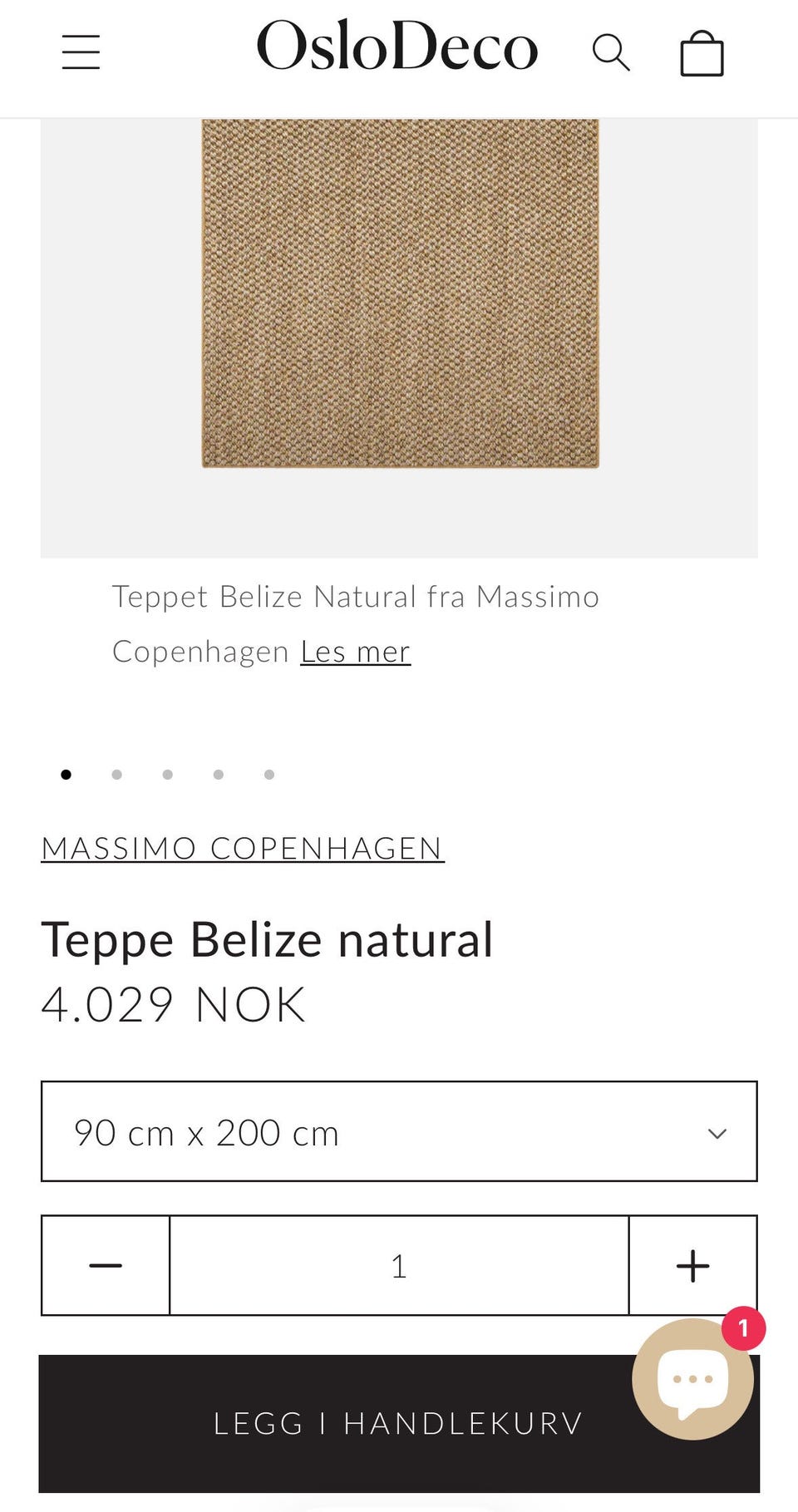Increase quantity with the plus icon

692,1265
